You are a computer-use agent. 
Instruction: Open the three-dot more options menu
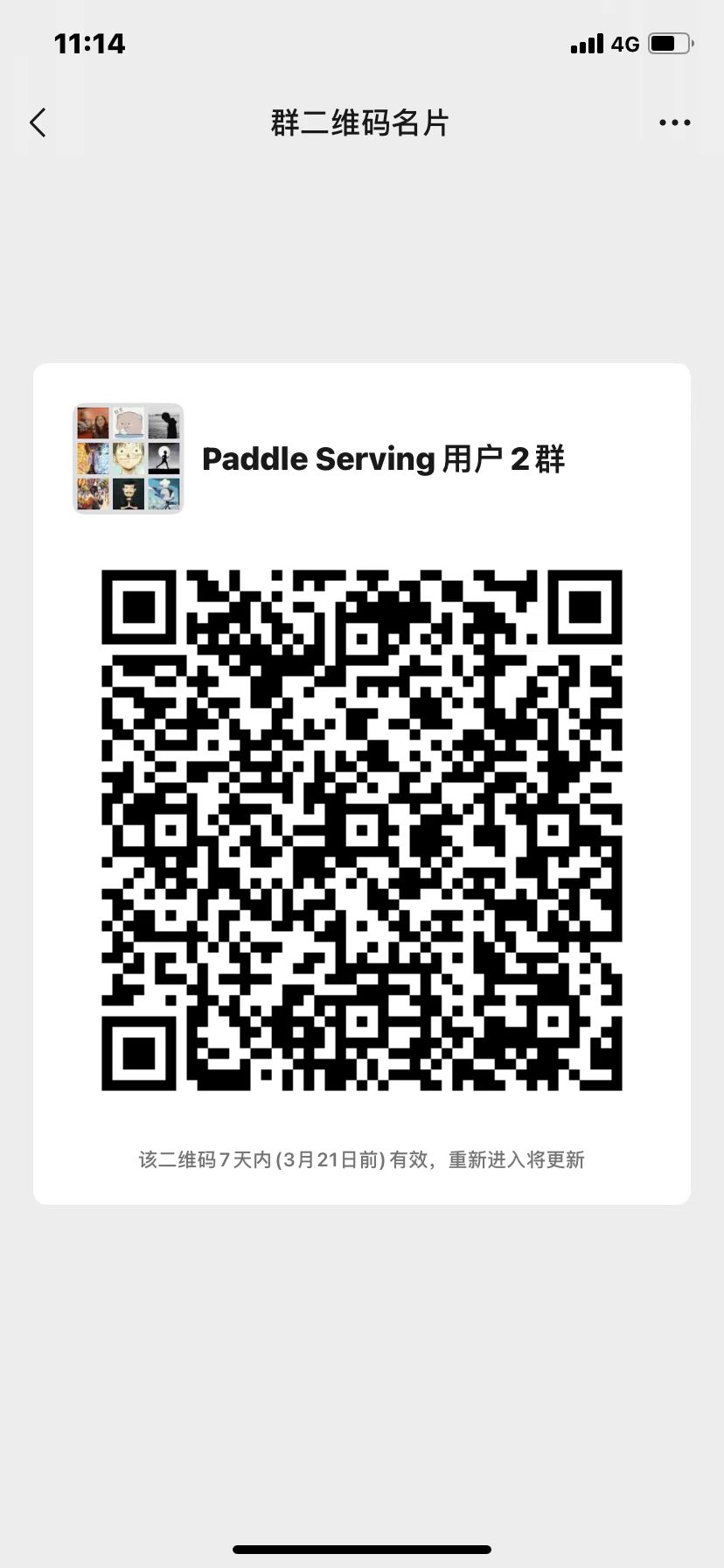pos(674,123)
